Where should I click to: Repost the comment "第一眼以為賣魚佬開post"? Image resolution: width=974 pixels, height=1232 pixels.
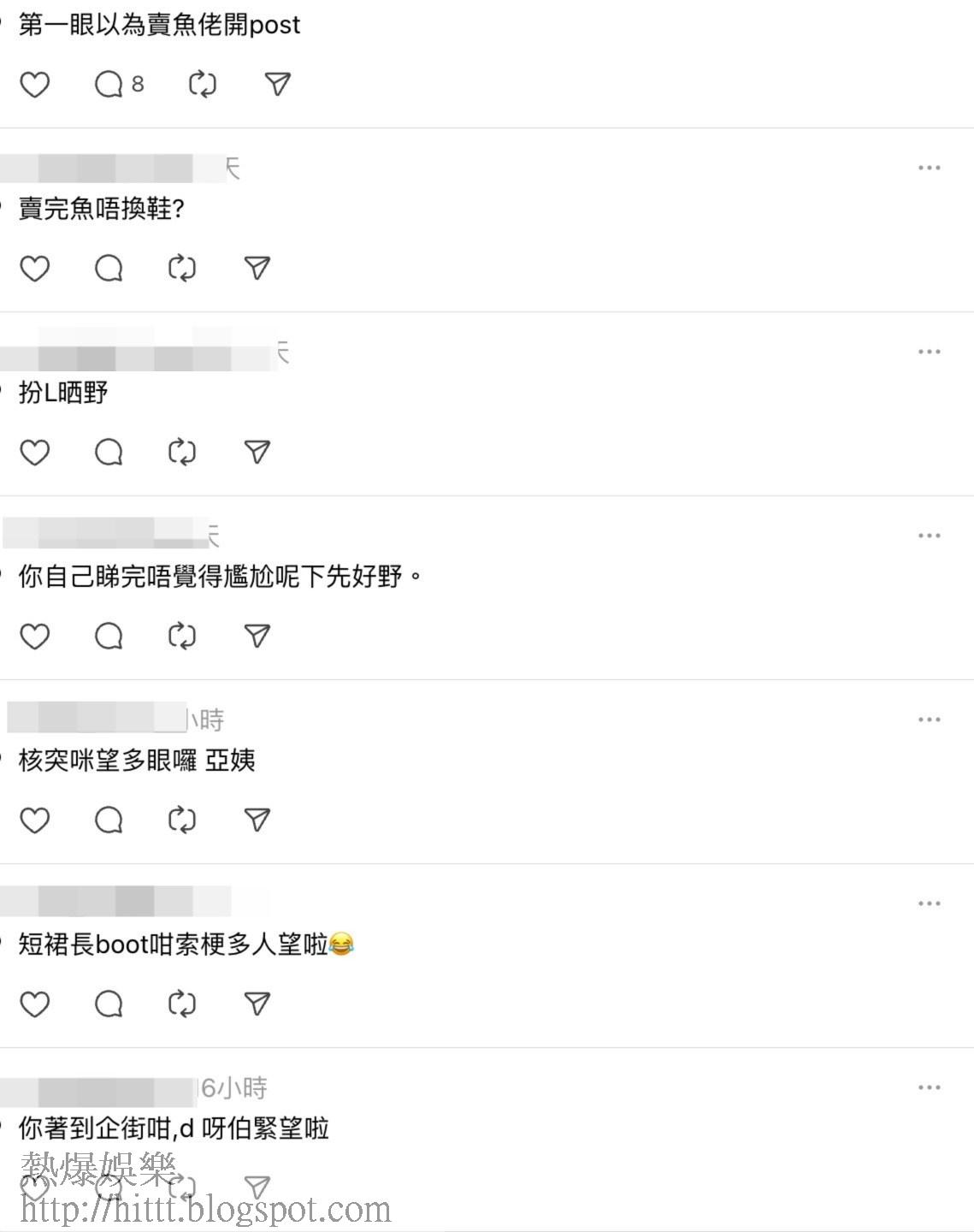point(203,85)
